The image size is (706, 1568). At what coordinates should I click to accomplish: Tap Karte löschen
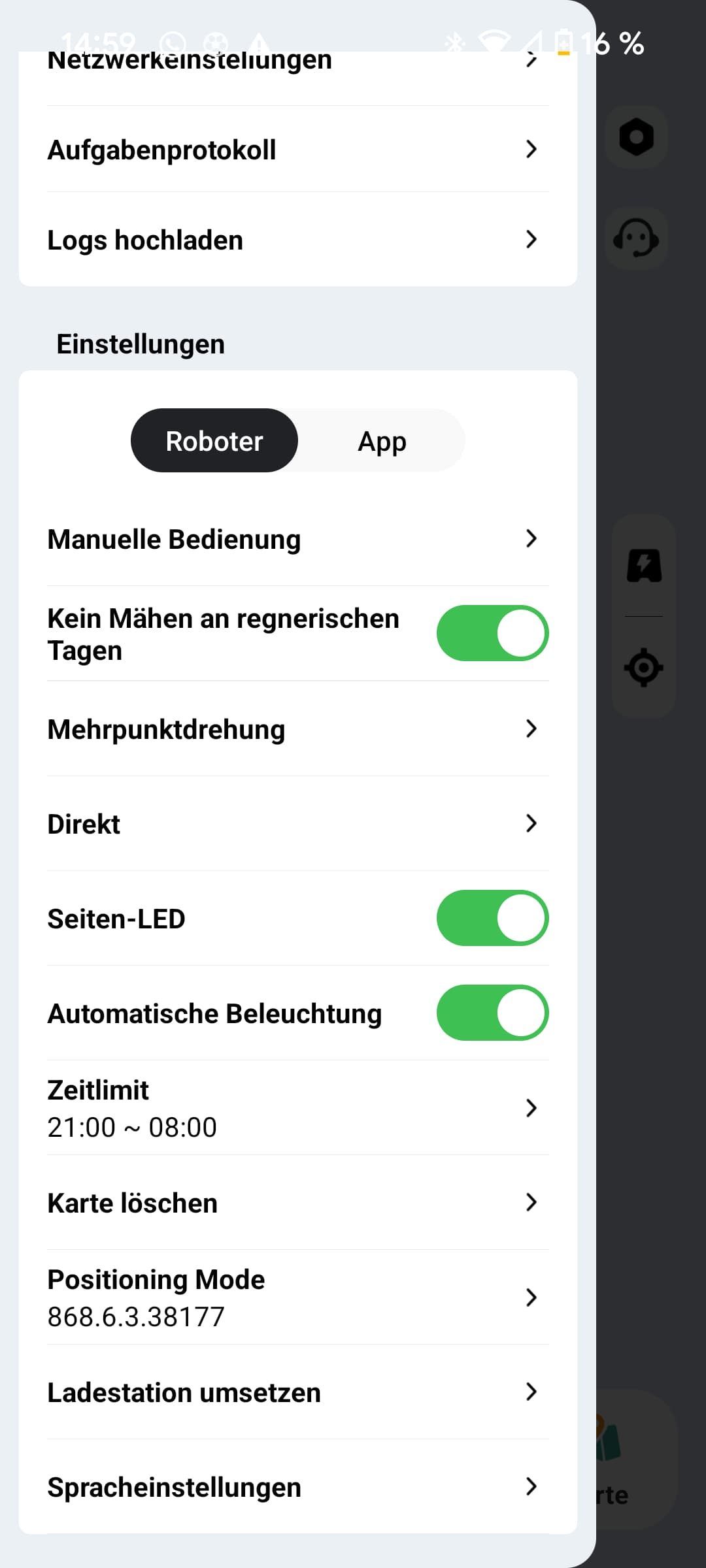tap(298, 1203)
